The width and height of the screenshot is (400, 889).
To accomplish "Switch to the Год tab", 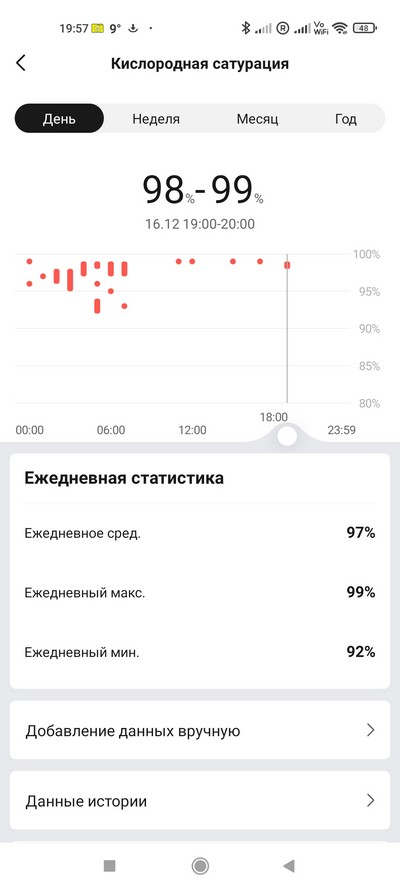I will (x=345, y=119).
